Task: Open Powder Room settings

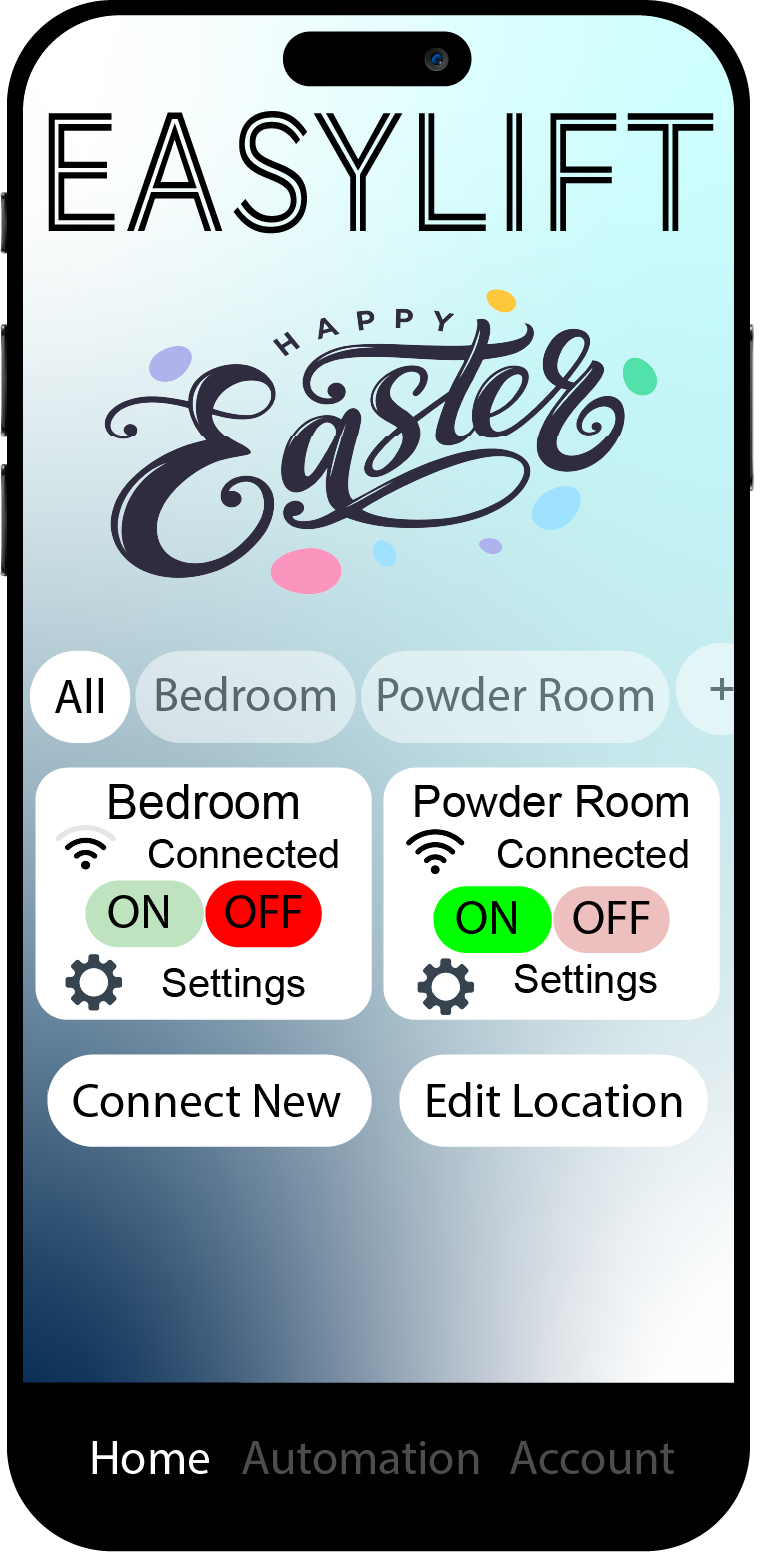Action: [537, 983]
